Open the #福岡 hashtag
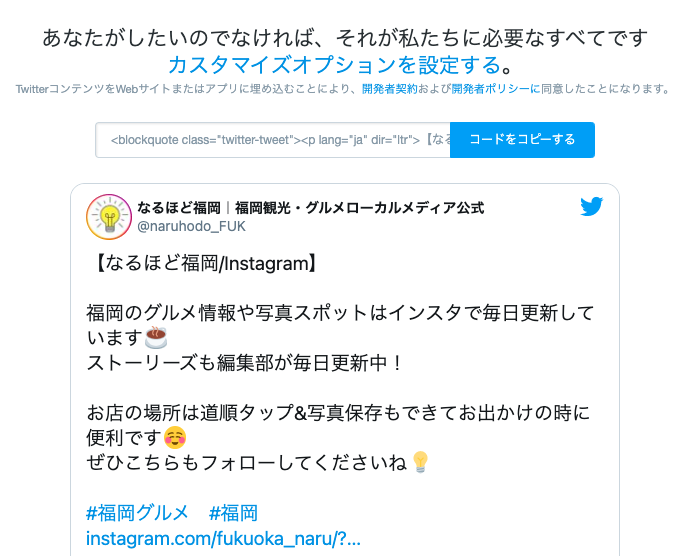Viewport: 683px width, 556px height. pos(234,513)
